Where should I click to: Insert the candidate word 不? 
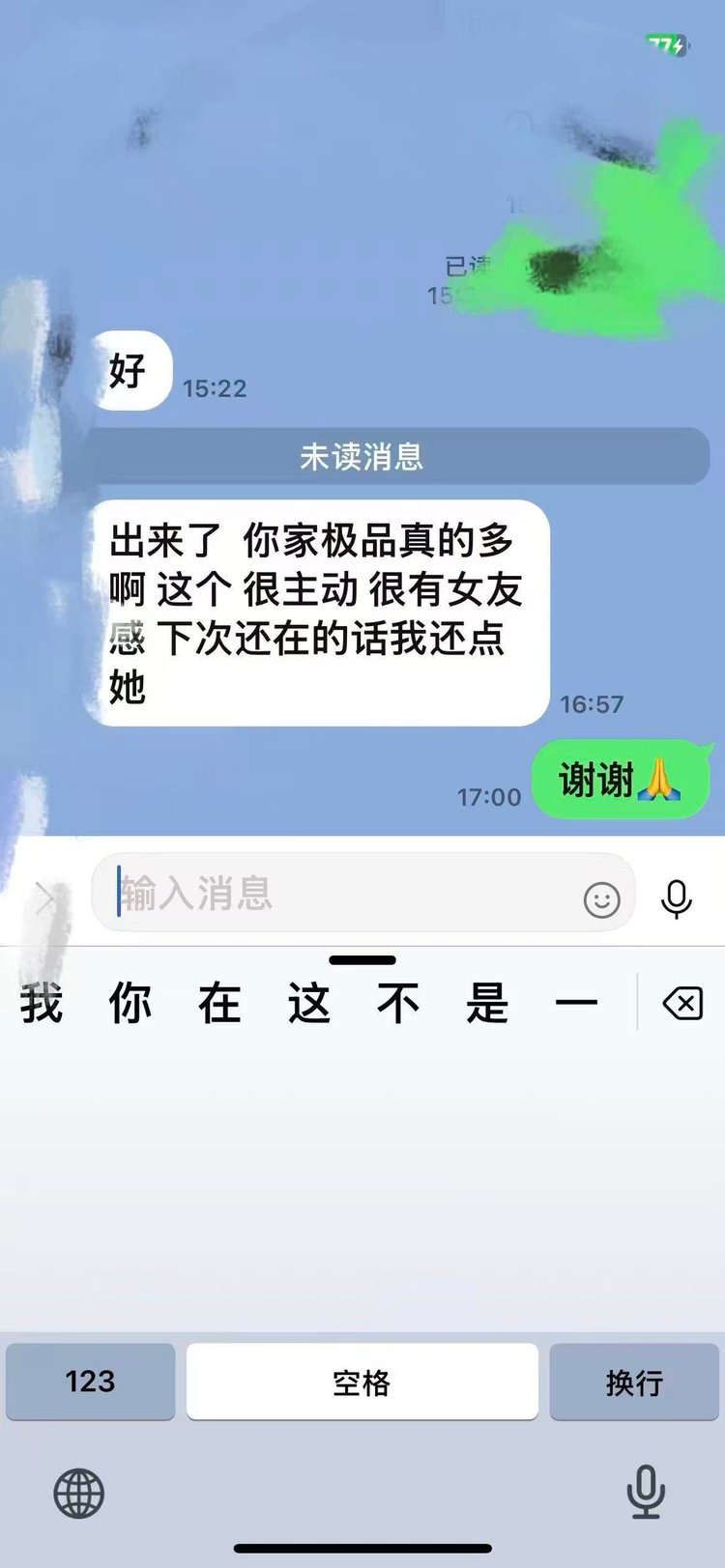point(398,1003)
